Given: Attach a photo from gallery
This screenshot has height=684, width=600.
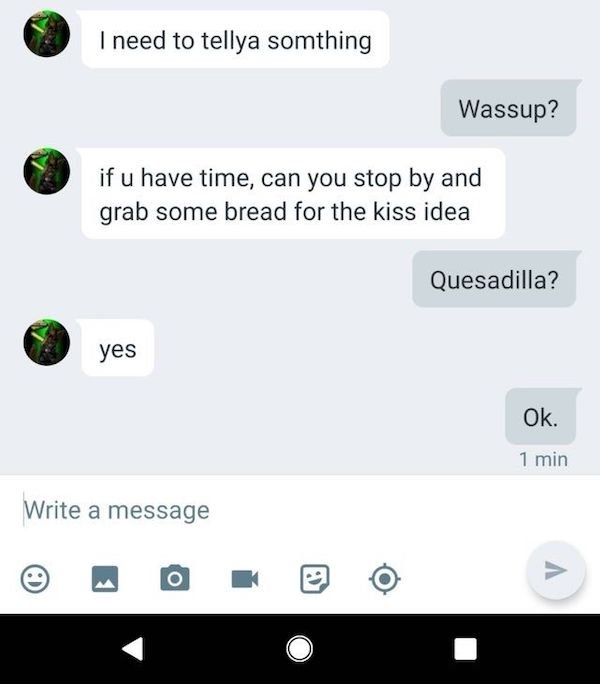Looking at the screenshot, I should [105, 577].
